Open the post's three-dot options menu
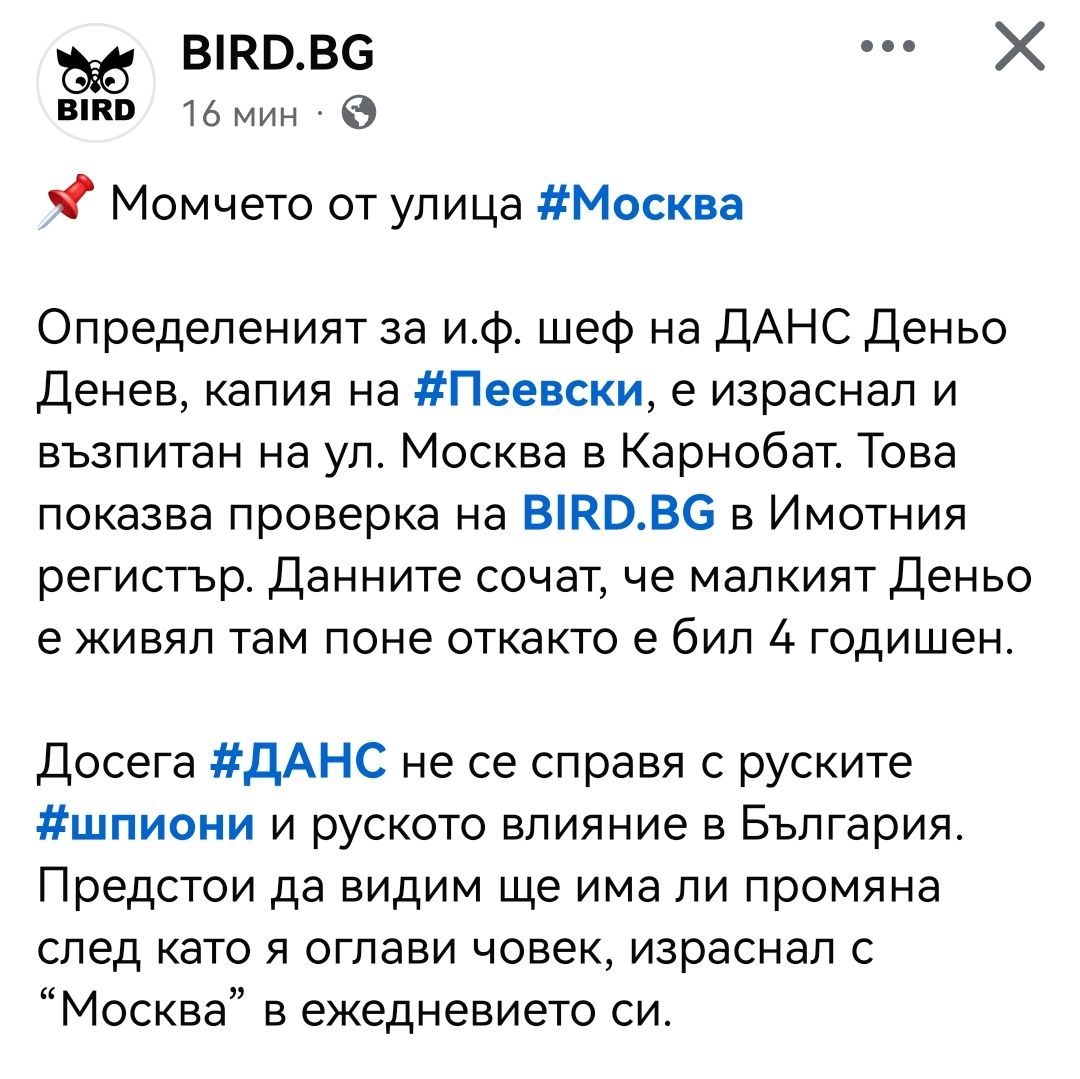 click(887, 47)
